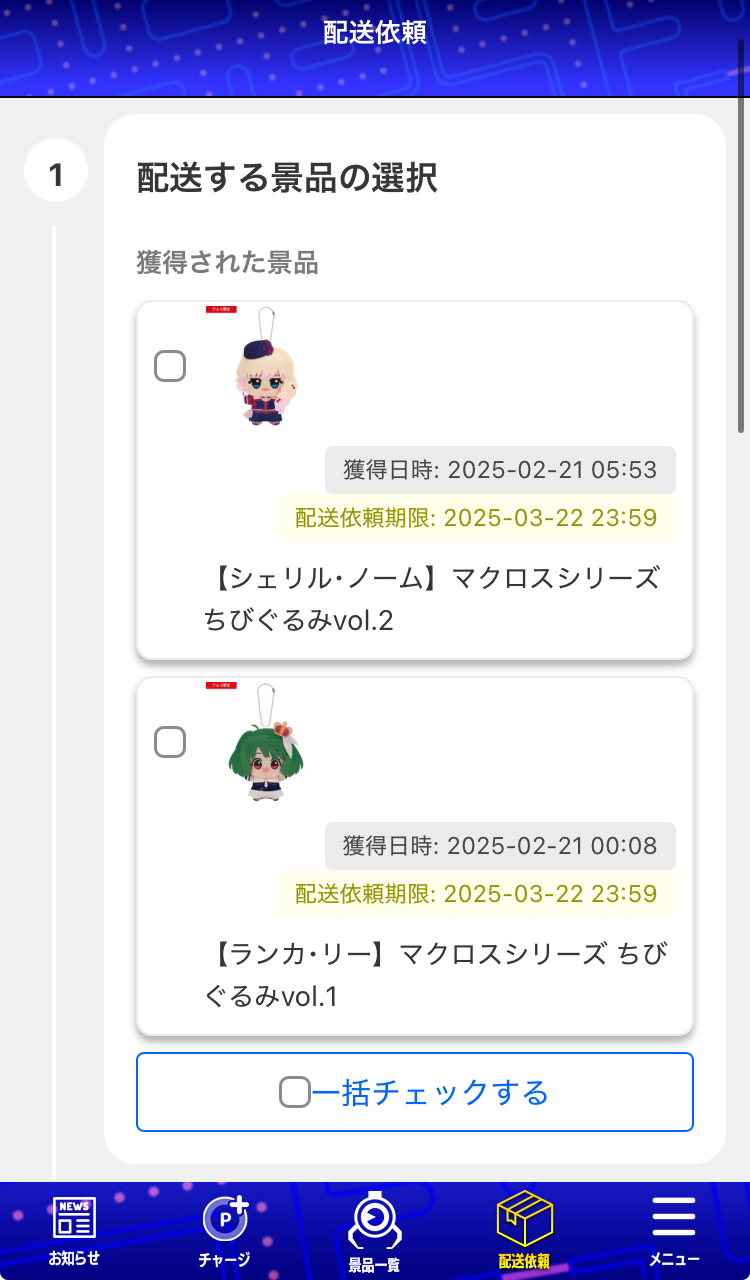Select the 配送依頼 tab
The image size is (750, 1280).
click(524, 1230)
